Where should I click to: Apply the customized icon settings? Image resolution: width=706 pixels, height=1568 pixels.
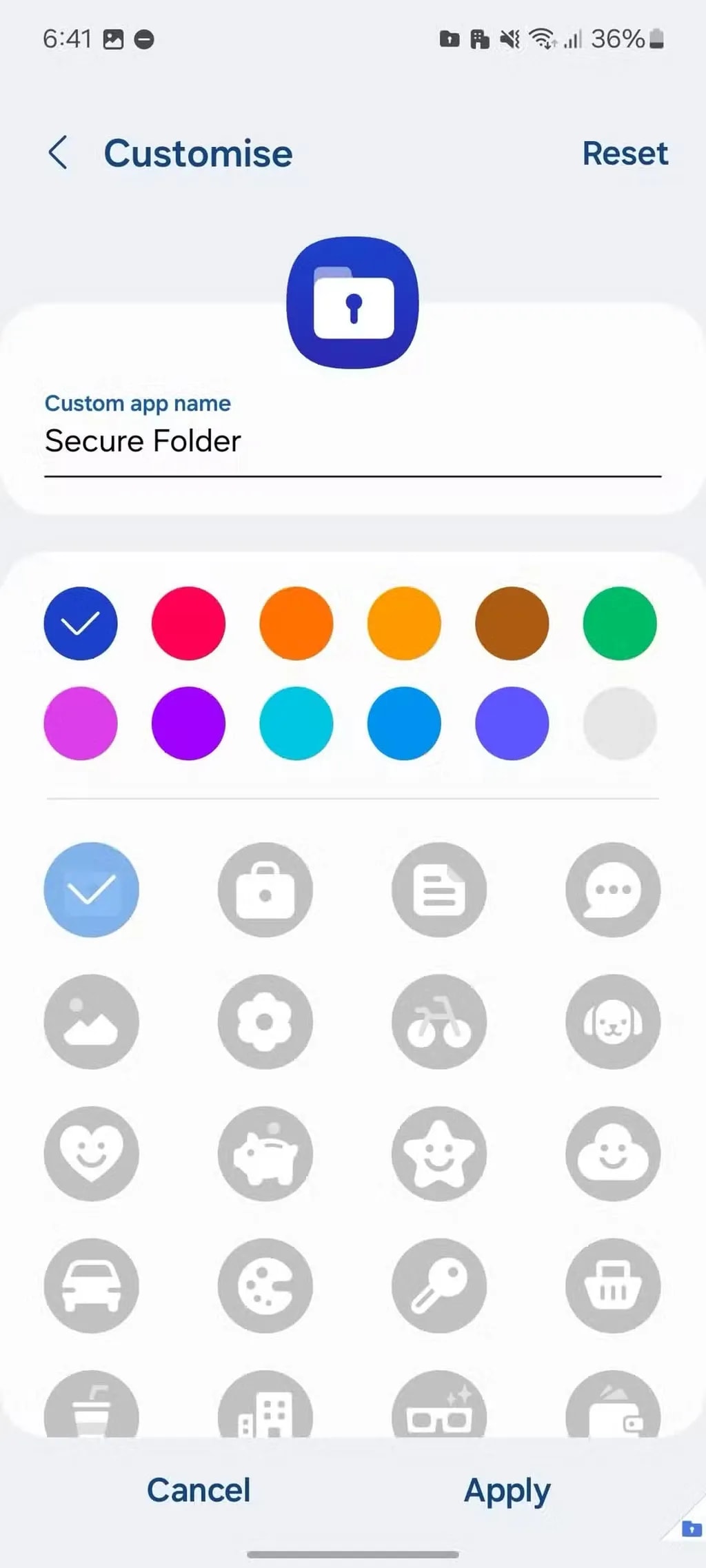coord(507,1490)
